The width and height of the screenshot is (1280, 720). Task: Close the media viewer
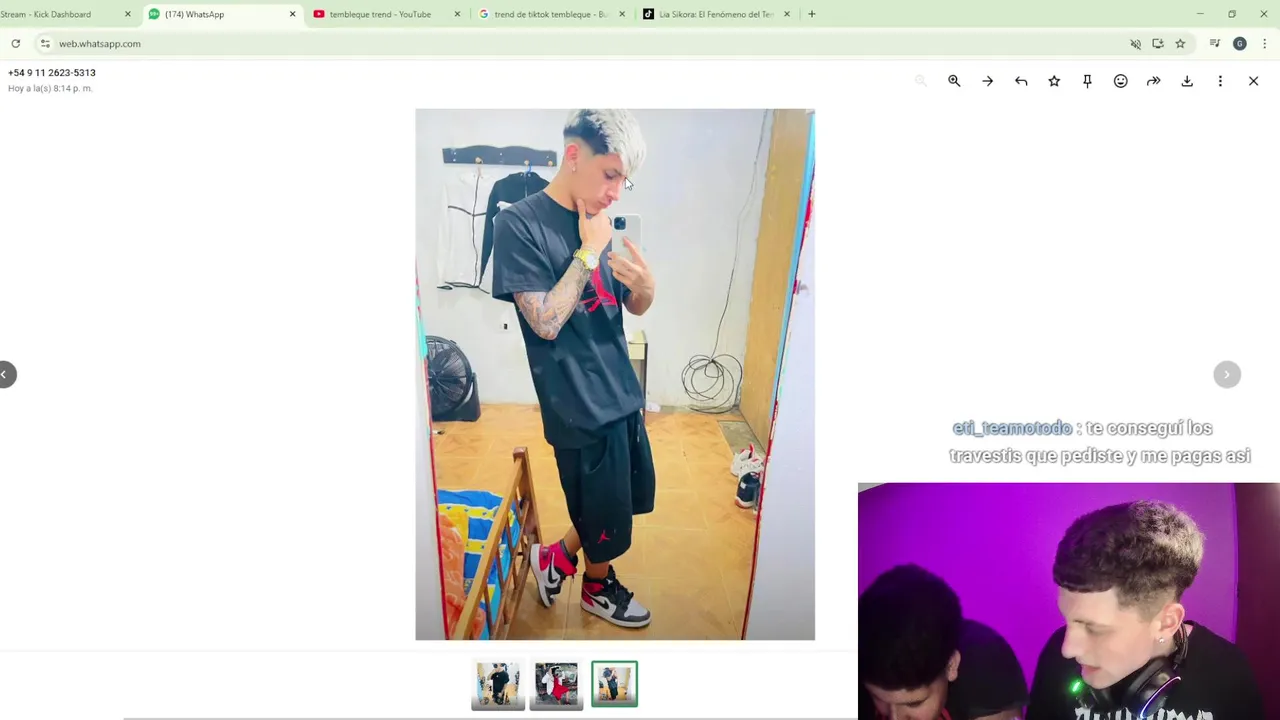tap(1253, 81)
